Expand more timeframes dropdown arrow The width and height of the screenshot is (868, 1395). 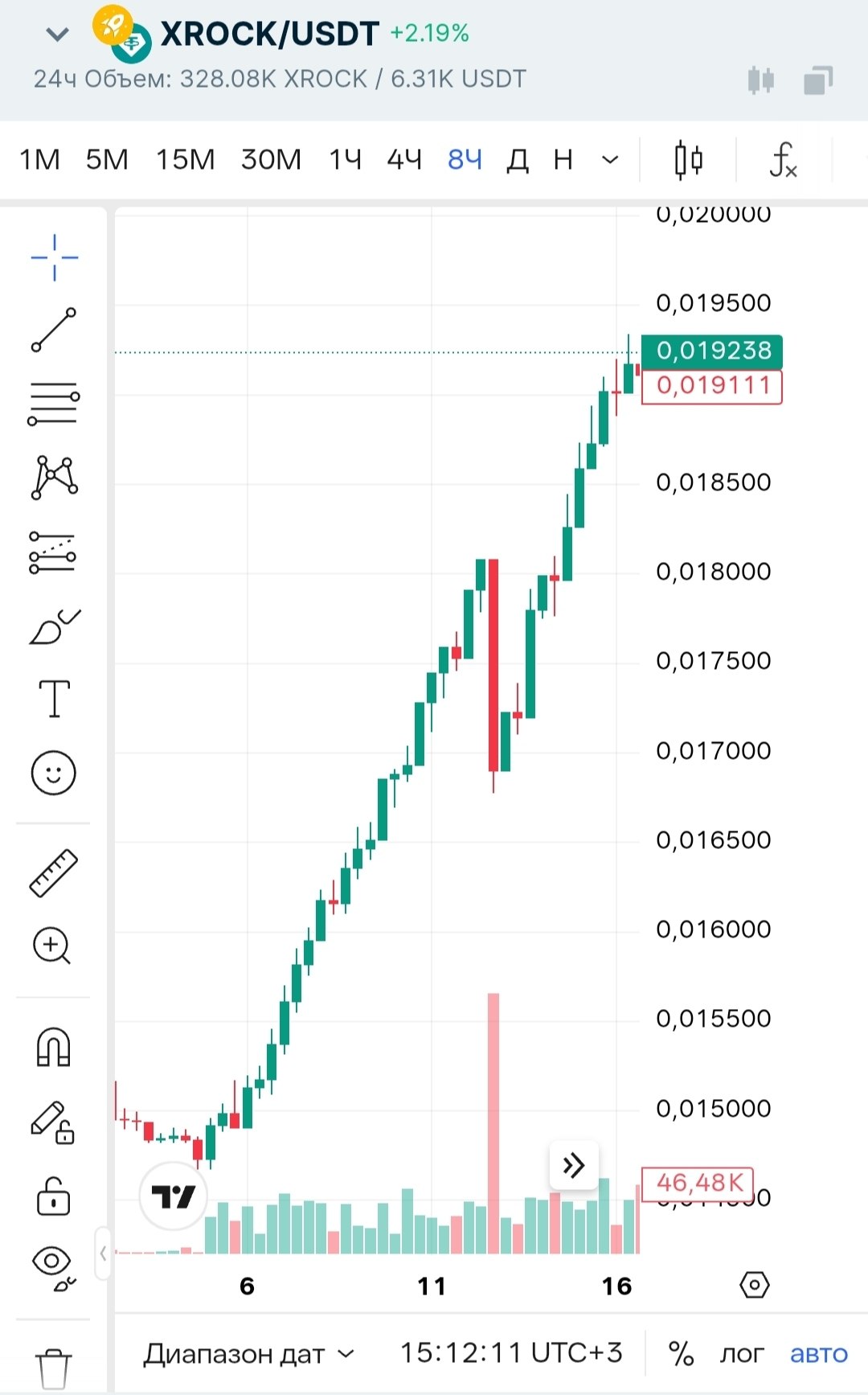pyautogui.click(x=611, y=159)
